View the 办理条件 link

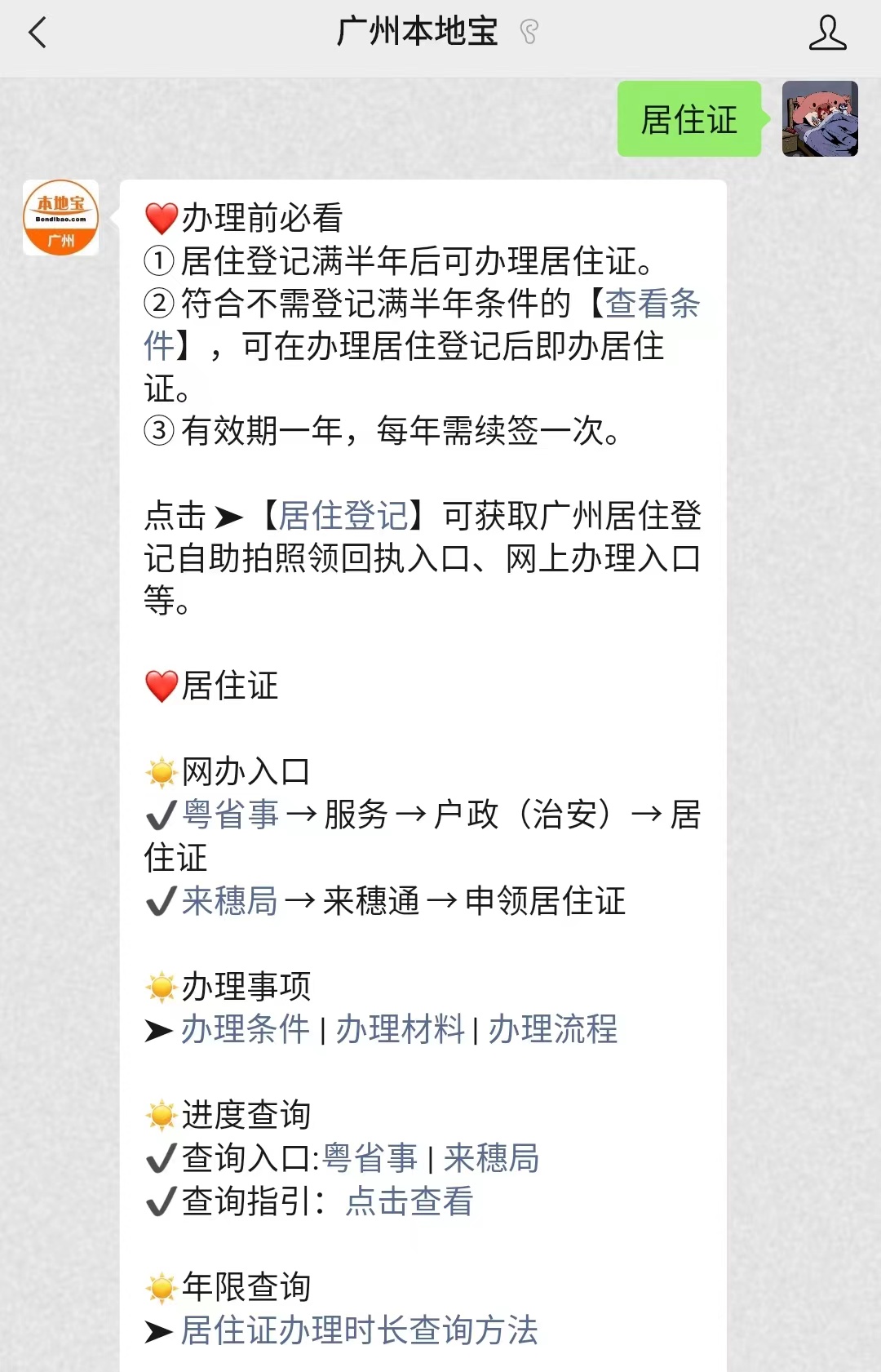coord(246,1029)
